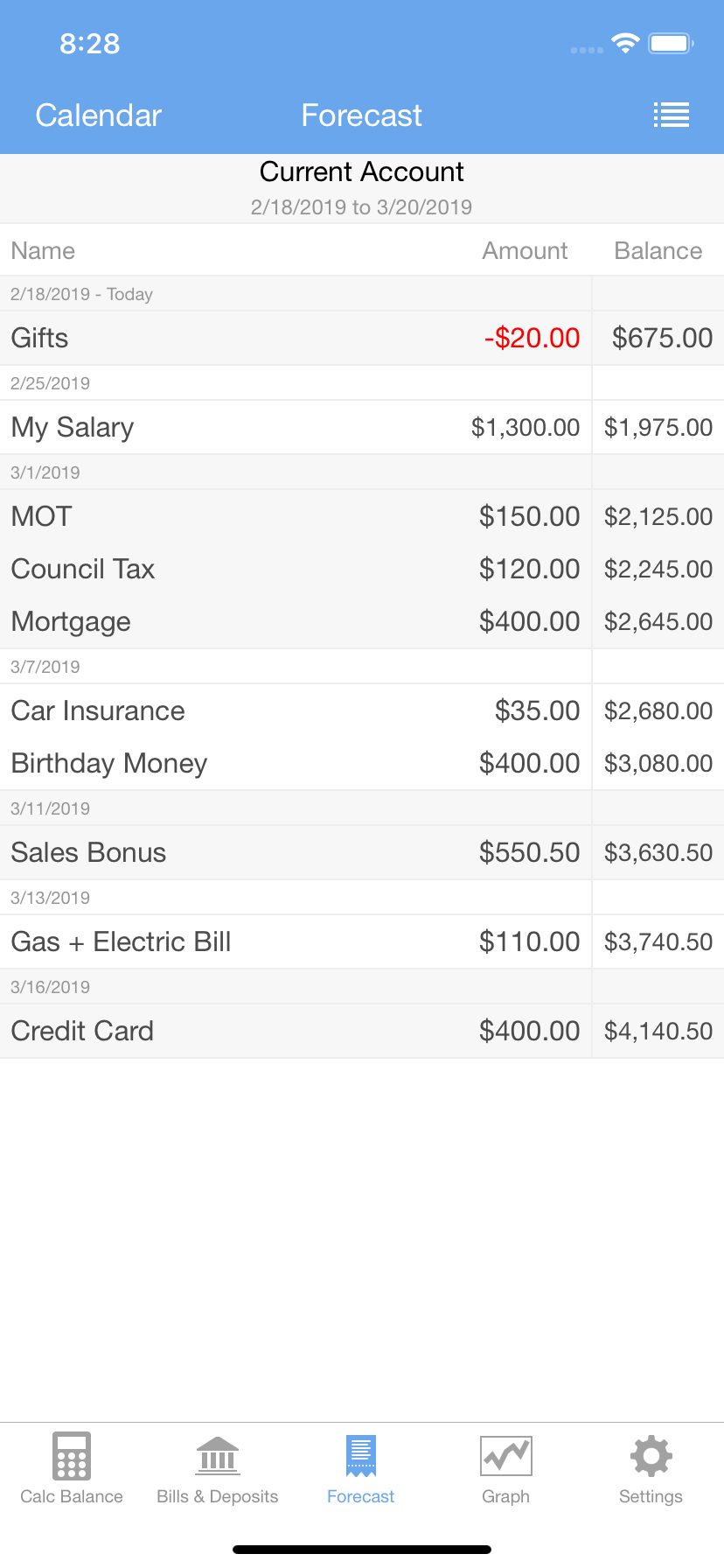Image resolution: width=724 pixels, height=1568 pixels.
Task: Select the My Salary entry
Action: point(362,427)
